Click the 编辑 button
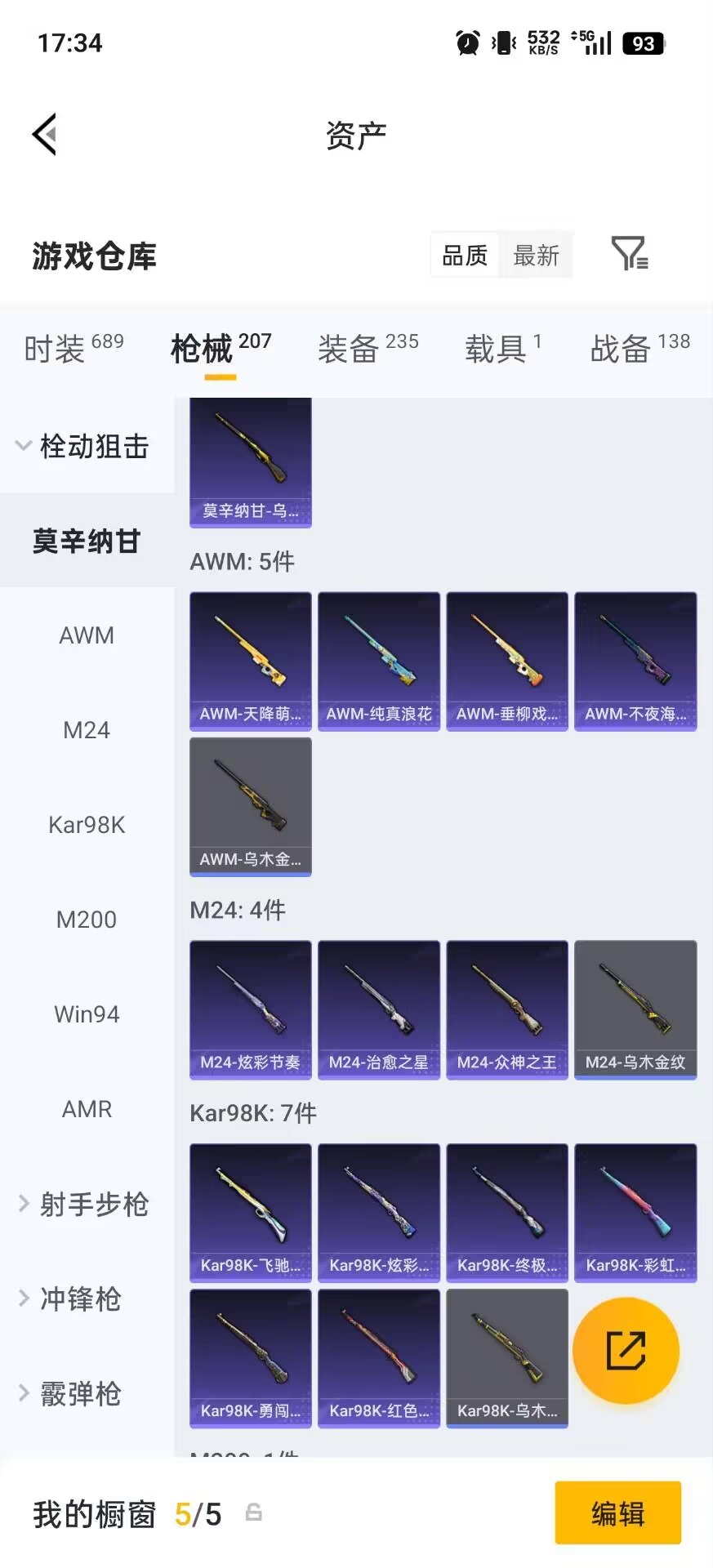This screenshot has height=1568, width=713. [x=618, y=1512]
